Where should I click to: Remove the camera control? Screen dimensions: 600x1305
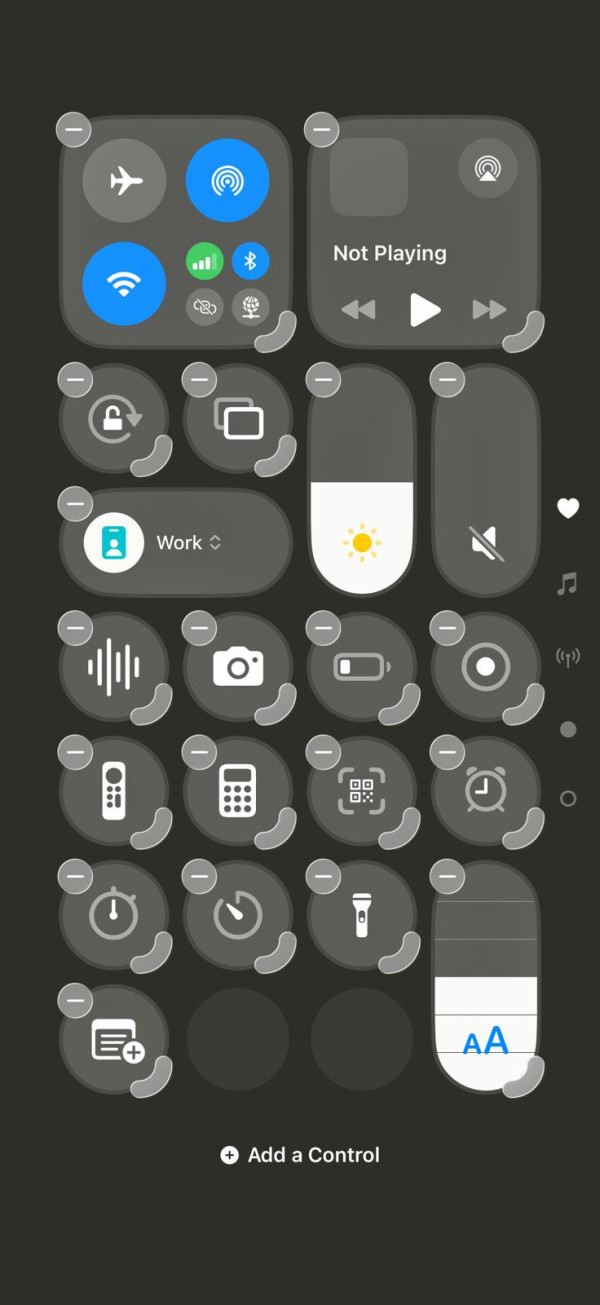(198, 628)
